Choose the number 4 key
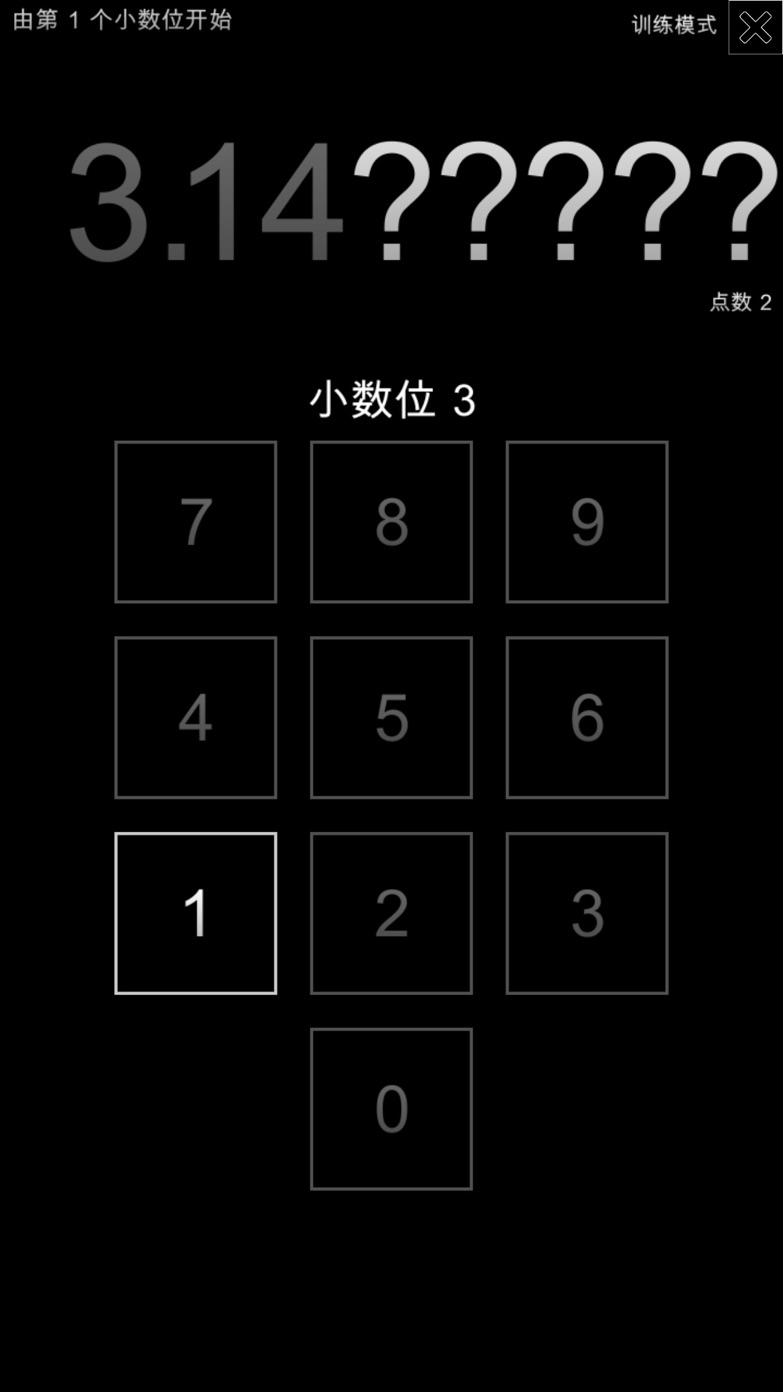 coord(196,717)
